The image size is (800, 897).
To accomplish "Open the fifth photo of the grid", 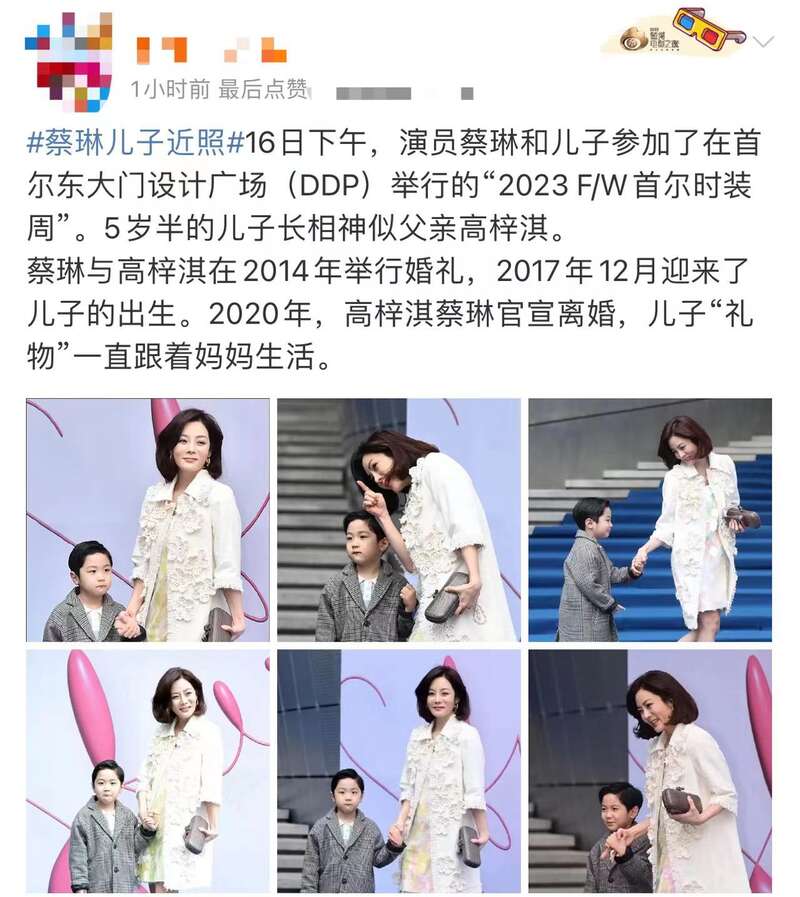I will (x=399, y=771).
